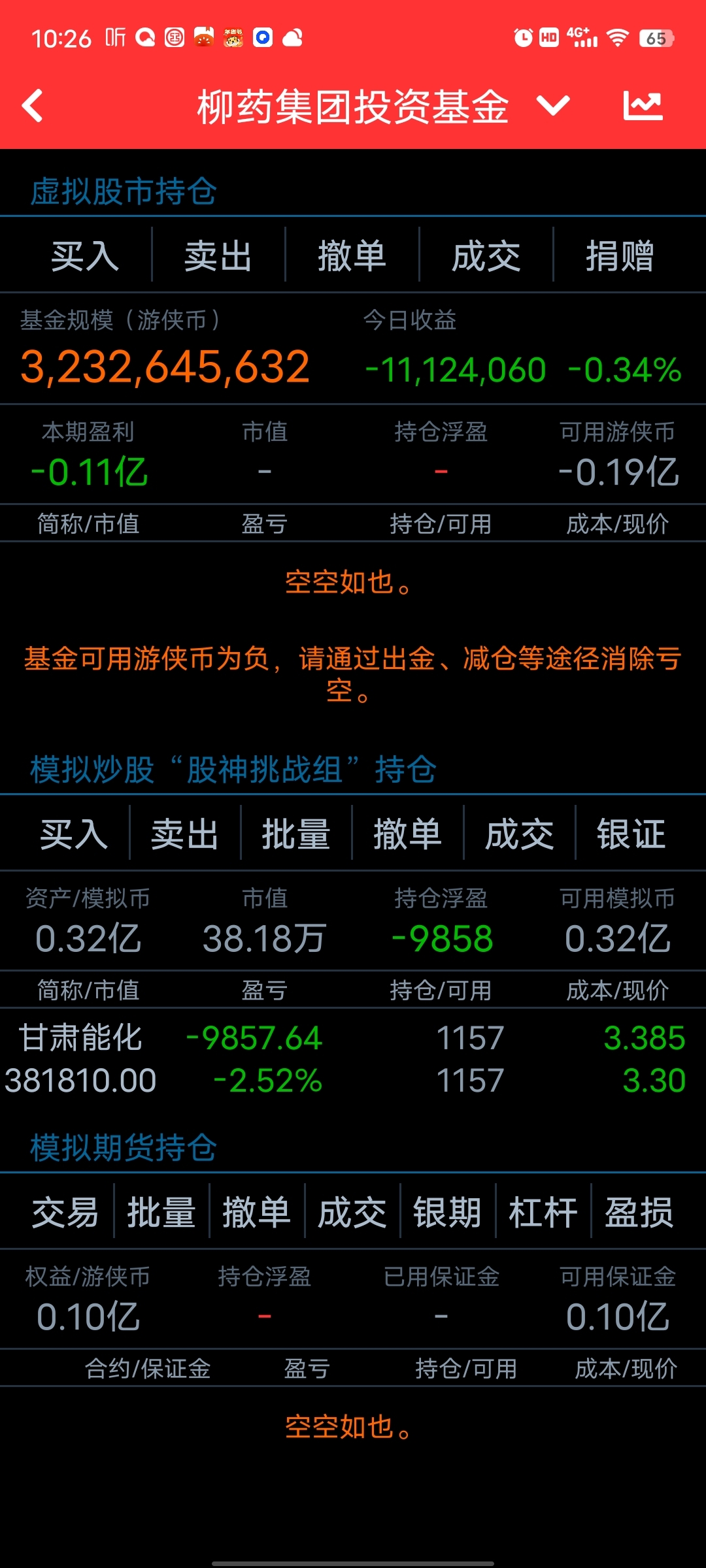Open 银证 transfer in 股神挑战组
Screen dimensions: 706x1568
pos(631,834)
